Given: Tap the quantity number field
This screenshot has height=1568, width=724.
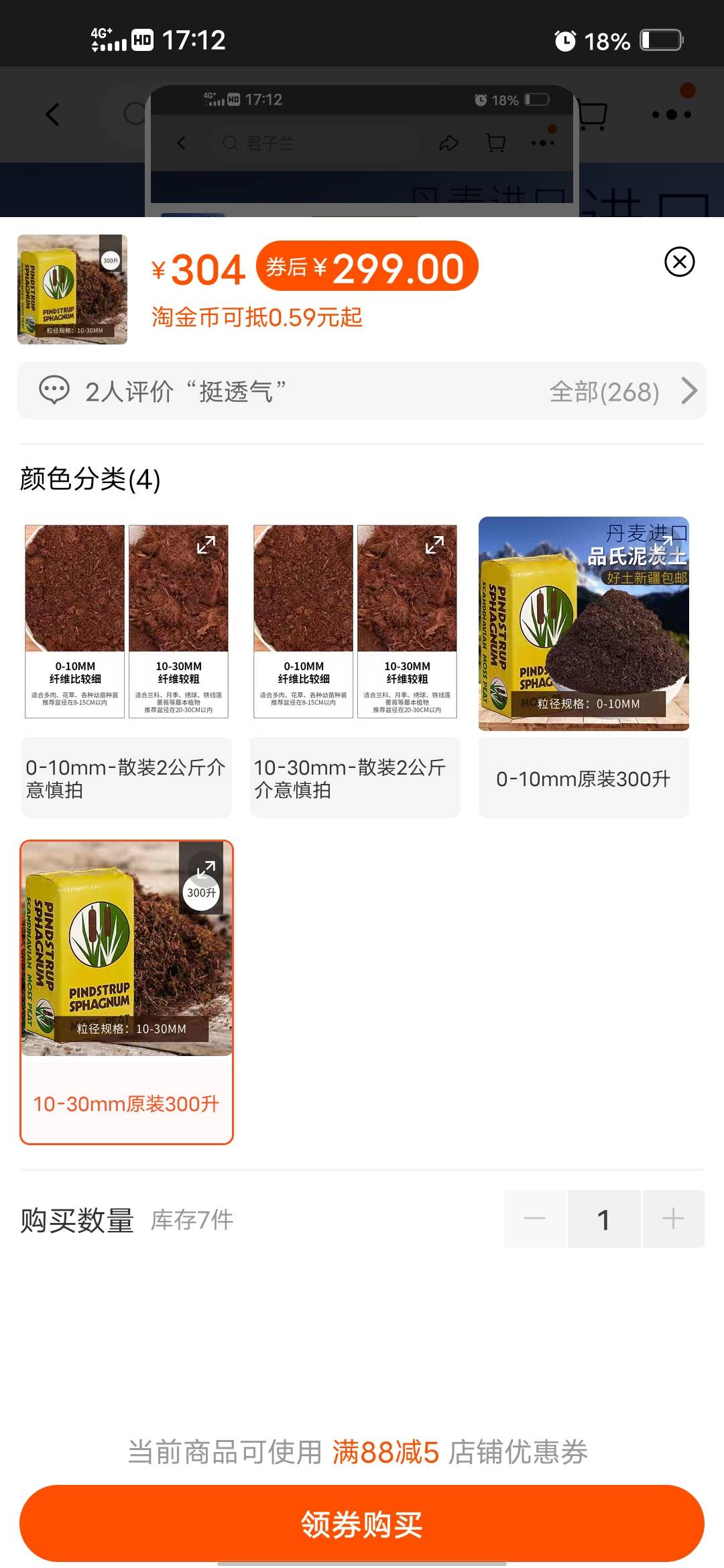Looking at the screenshot, I should pyautogui.click(x=603, y=1218).
